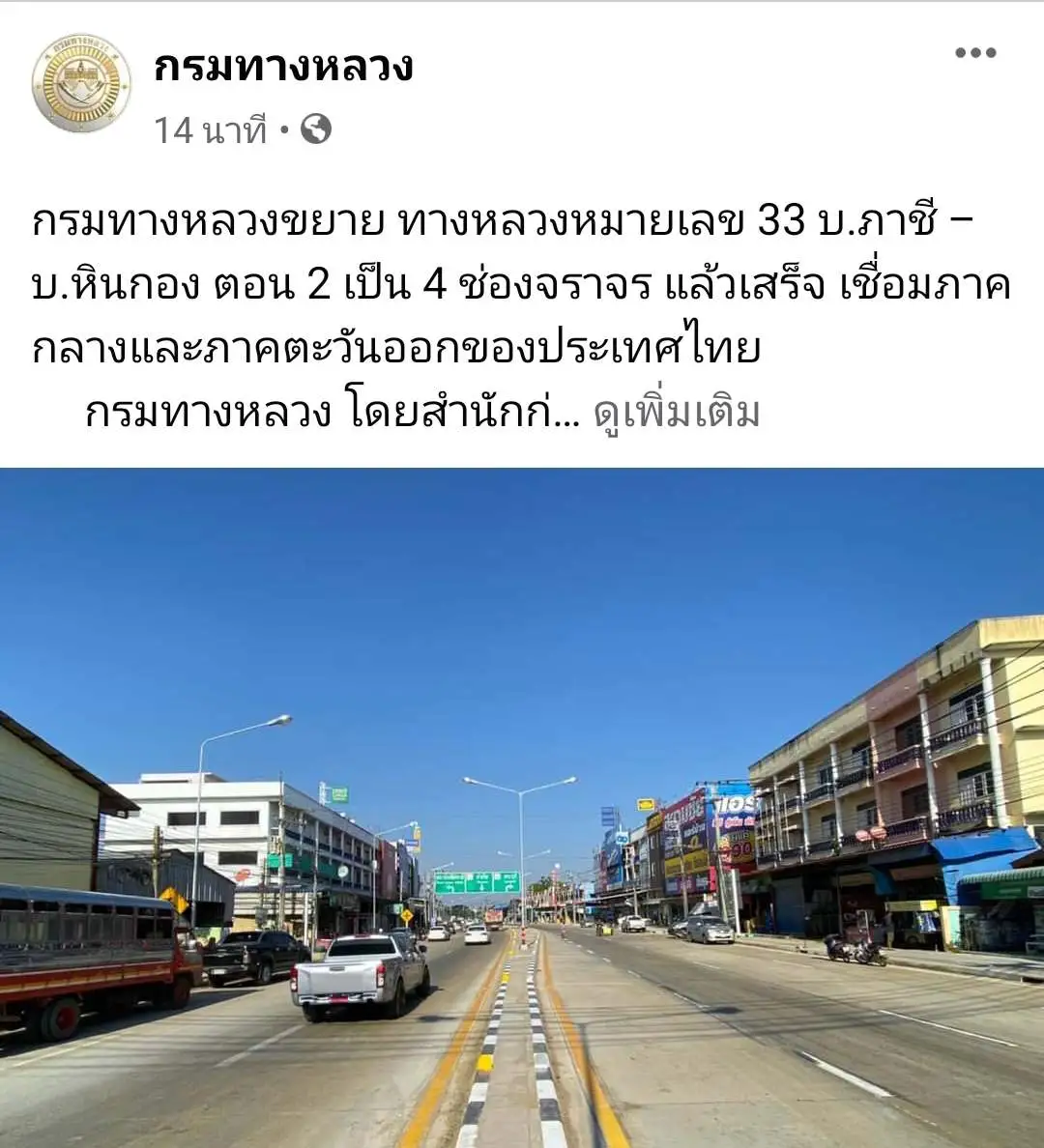The image size is (1044, 1148).
Task: Open the กรมทางหลวง page profile picture
Action: (x=81, y=83)
